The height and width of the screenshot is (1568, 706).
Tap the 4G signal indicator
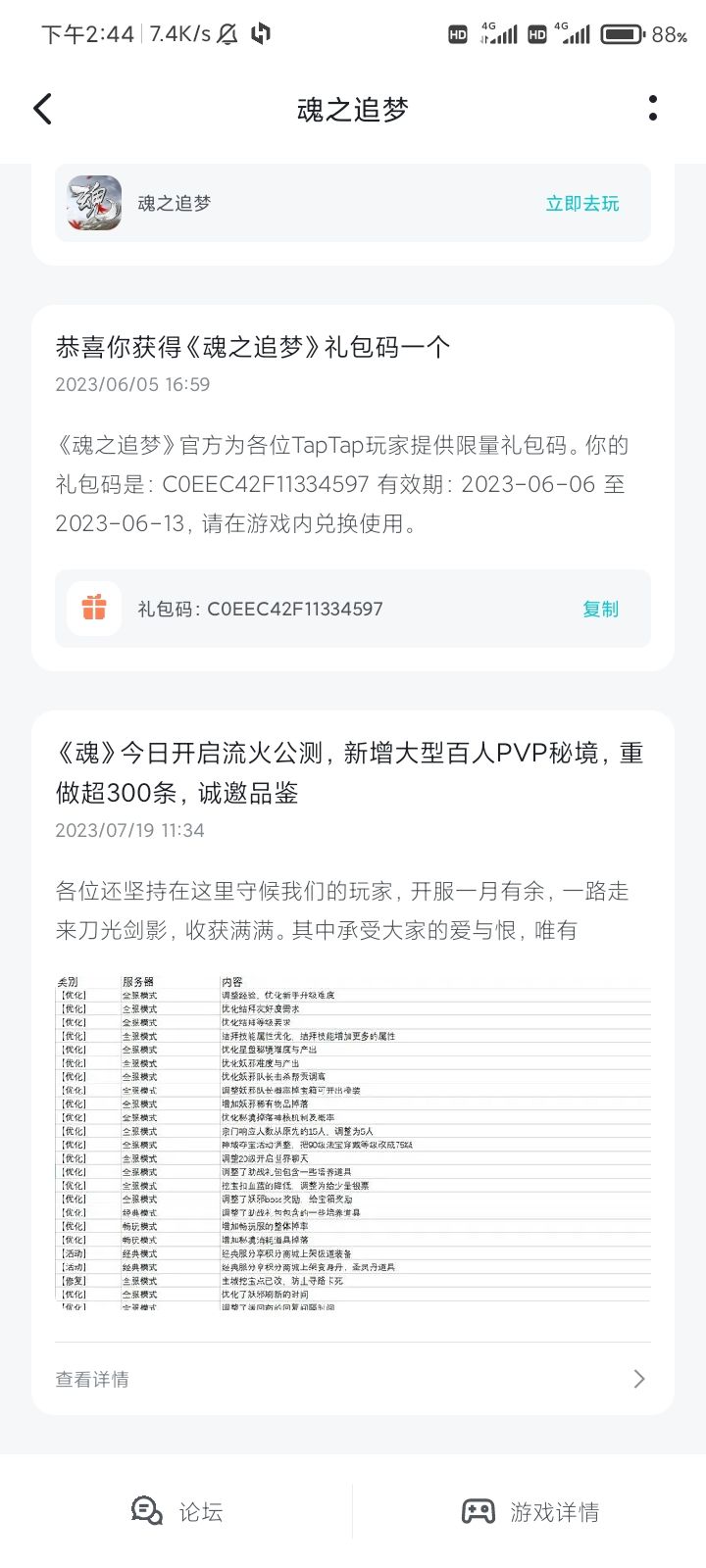(498, 32)
